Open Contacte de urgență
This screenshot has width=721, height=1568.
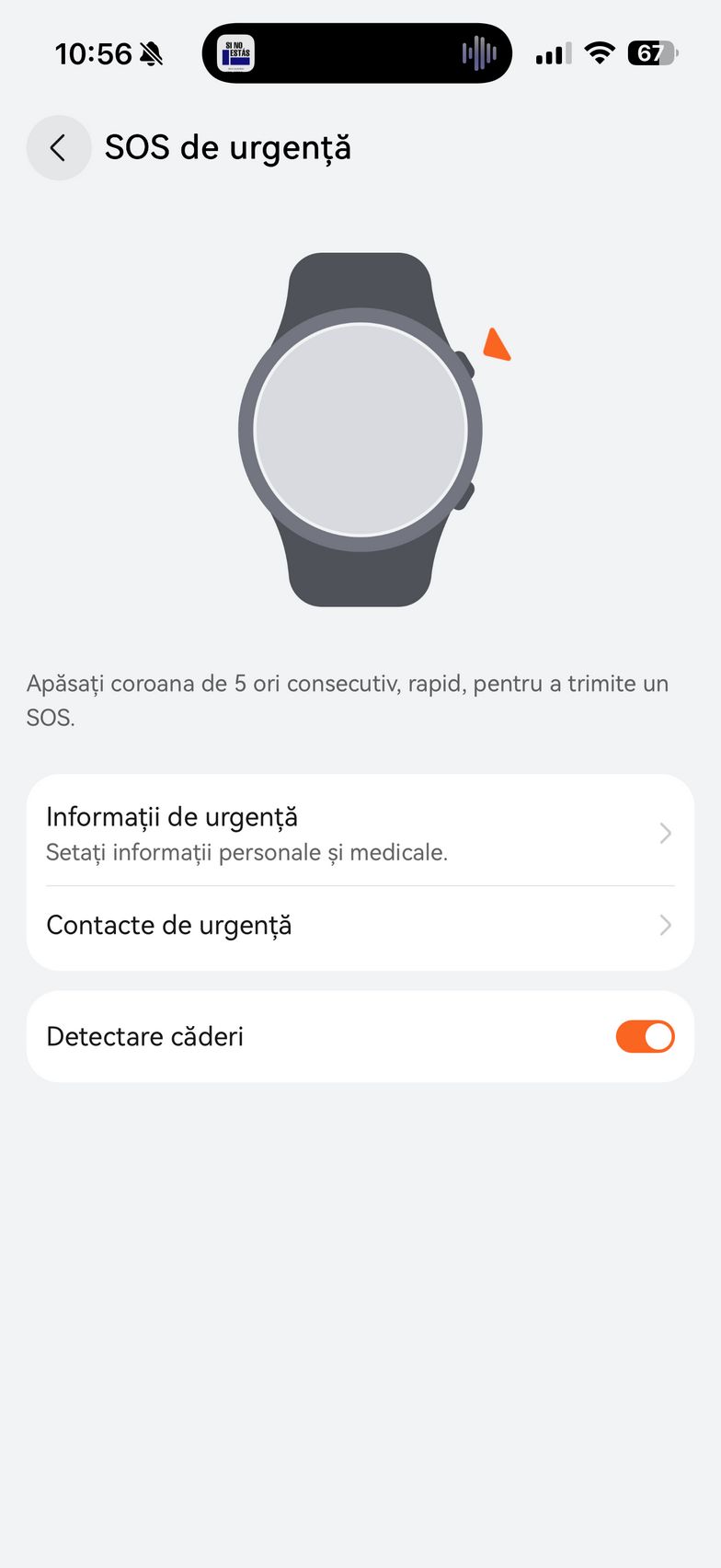[359, 926]
